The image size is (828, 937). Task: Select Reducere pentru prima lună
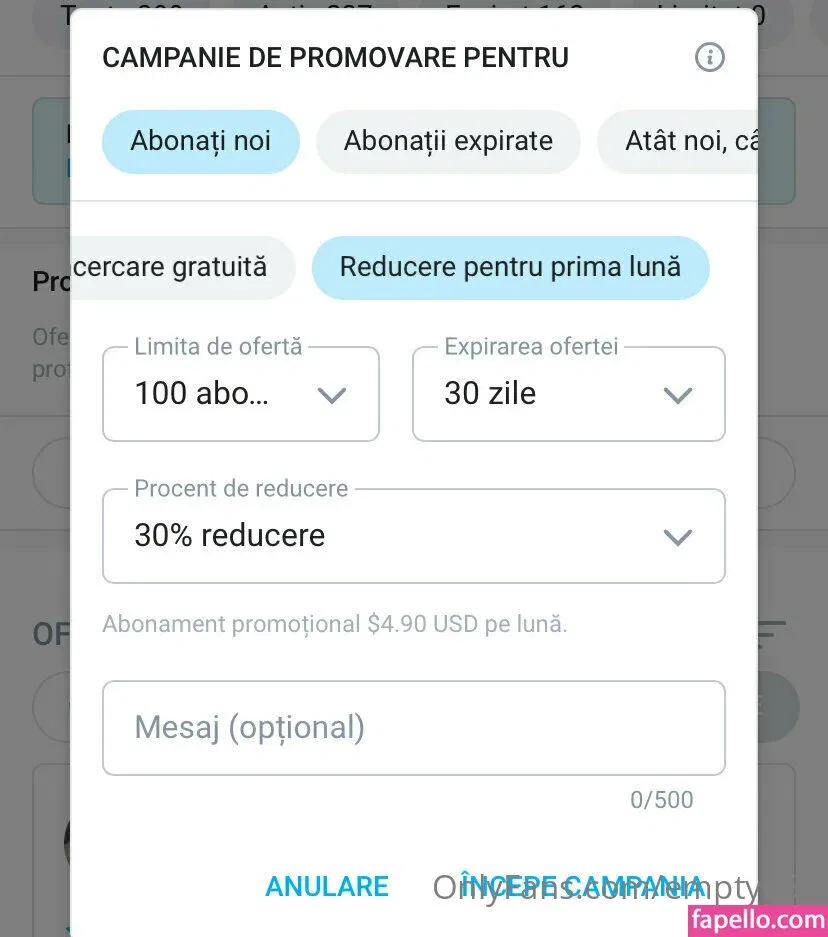point(510,268)
